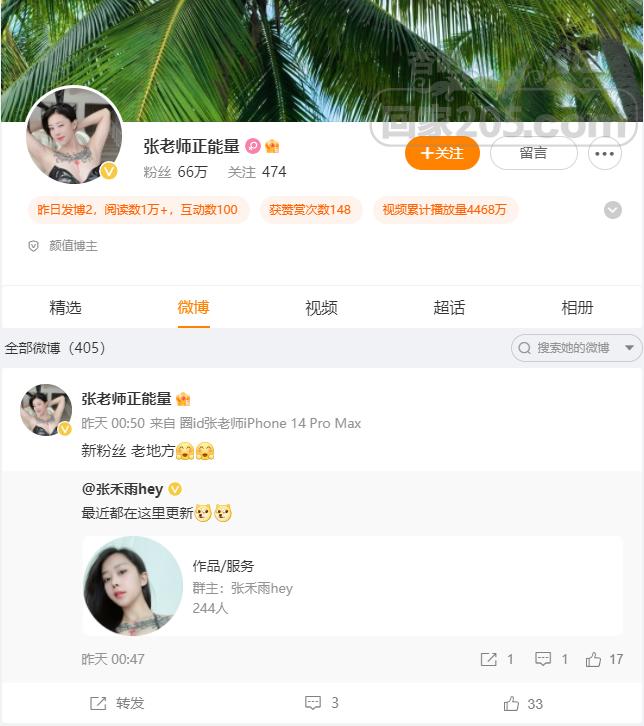Switch to the 相册 tab
644x726 pixels.
pos(577,308)
